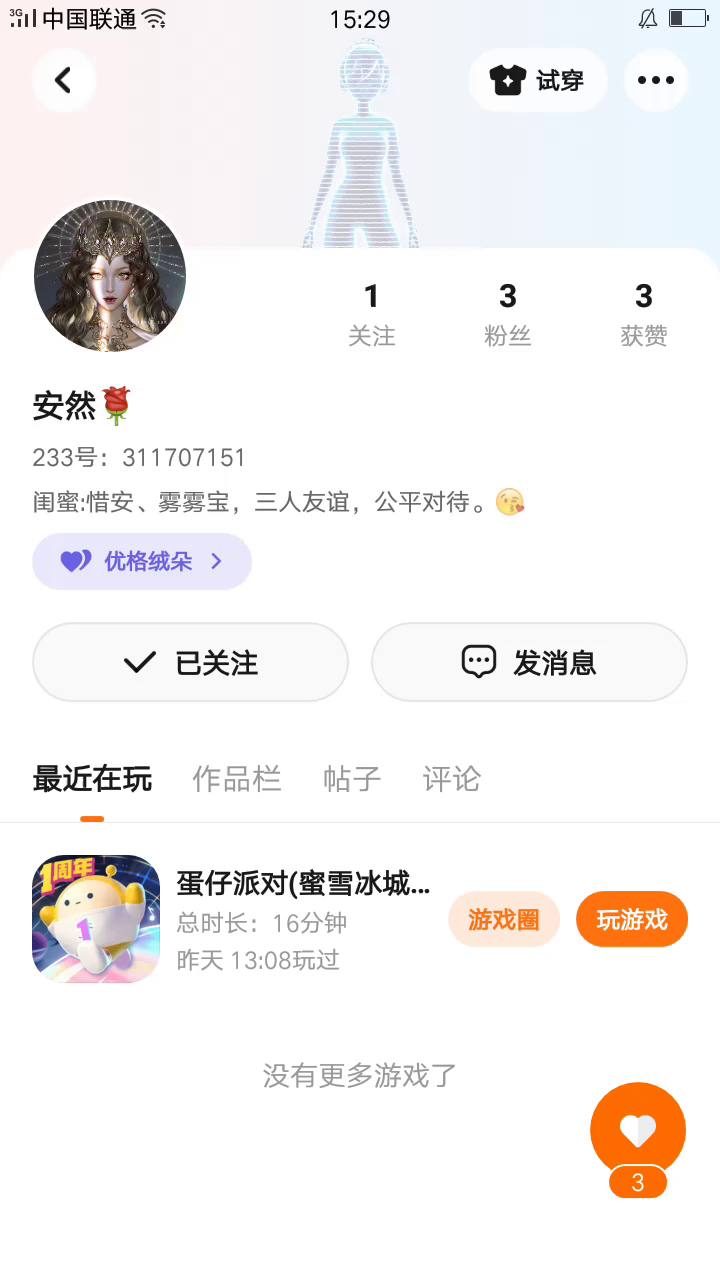Select the 最近在玩 tab
720x1280 pixels.
pos(92,779)
